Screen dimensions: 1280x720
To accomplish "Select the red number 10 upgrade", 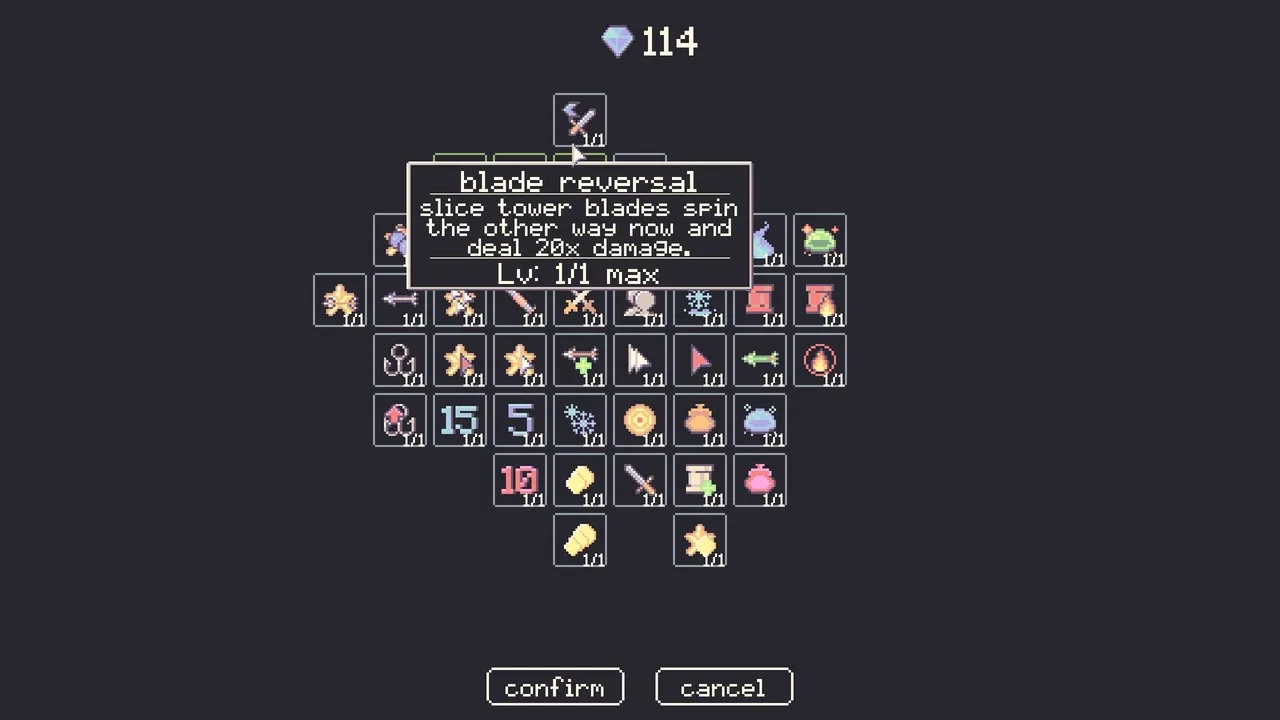I will click(x=519, y=480).
